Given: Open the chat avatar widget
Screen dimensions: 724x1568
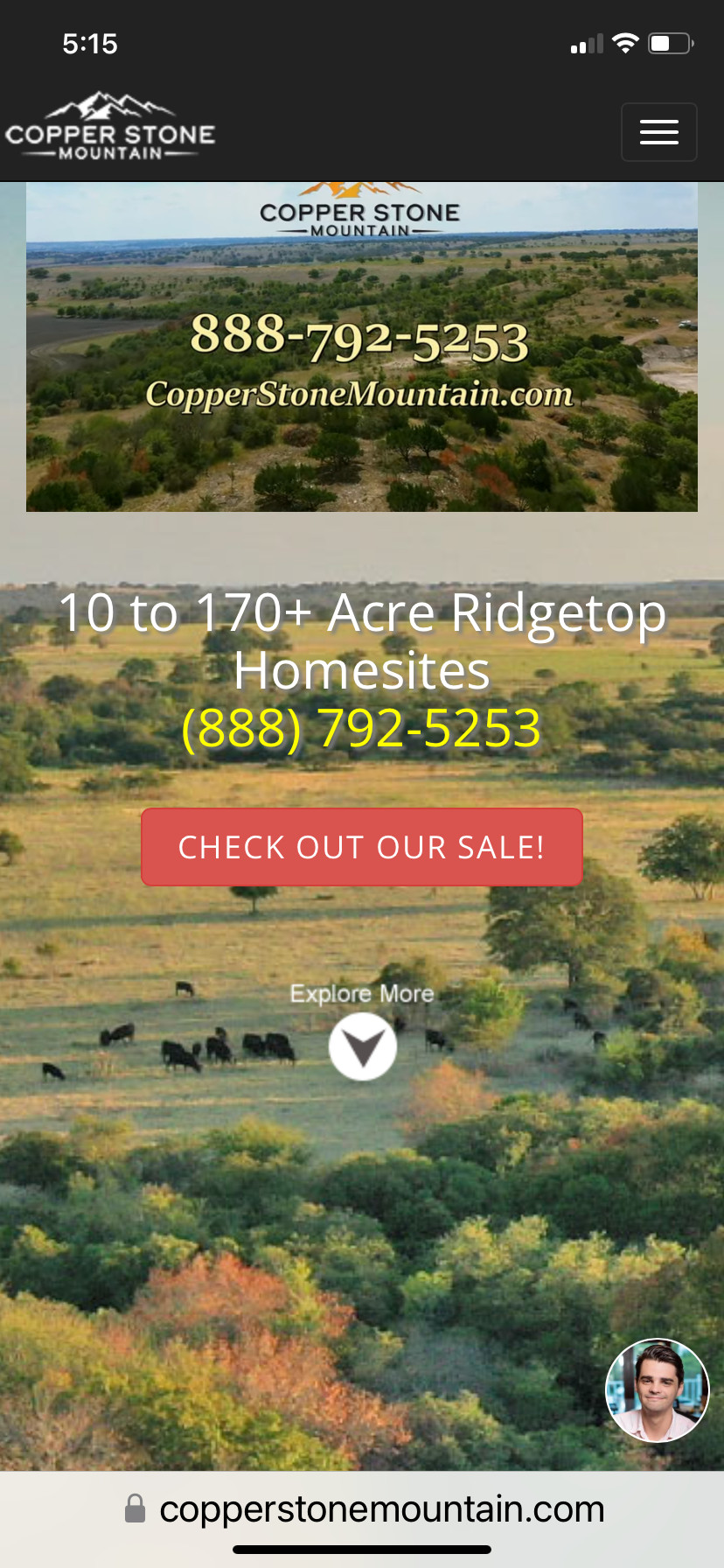Looking at the screenshot, I should tap(657, 1389).
